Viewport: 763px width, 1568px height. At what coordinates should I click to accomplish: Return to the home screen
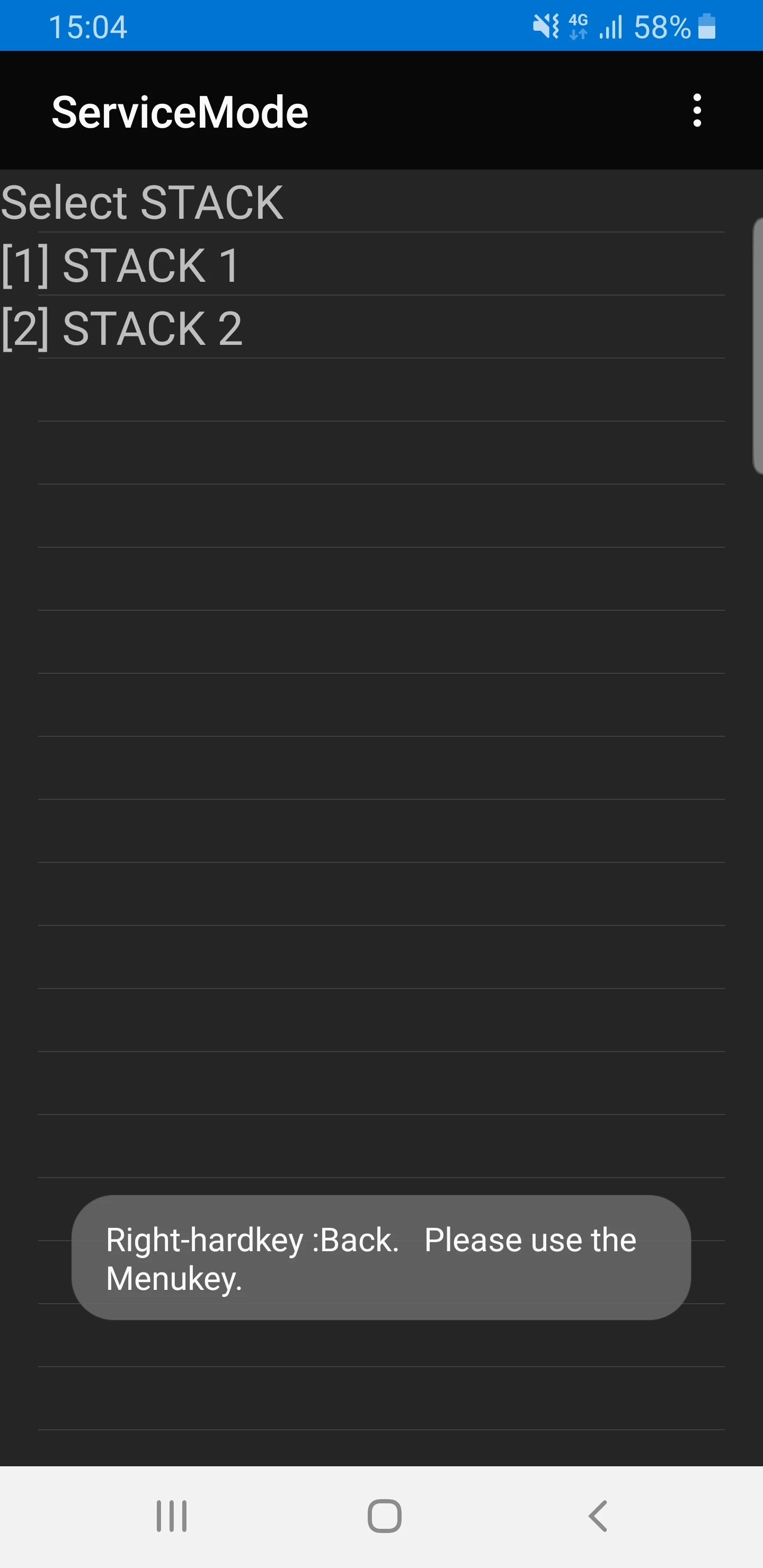click(384, 1516)
